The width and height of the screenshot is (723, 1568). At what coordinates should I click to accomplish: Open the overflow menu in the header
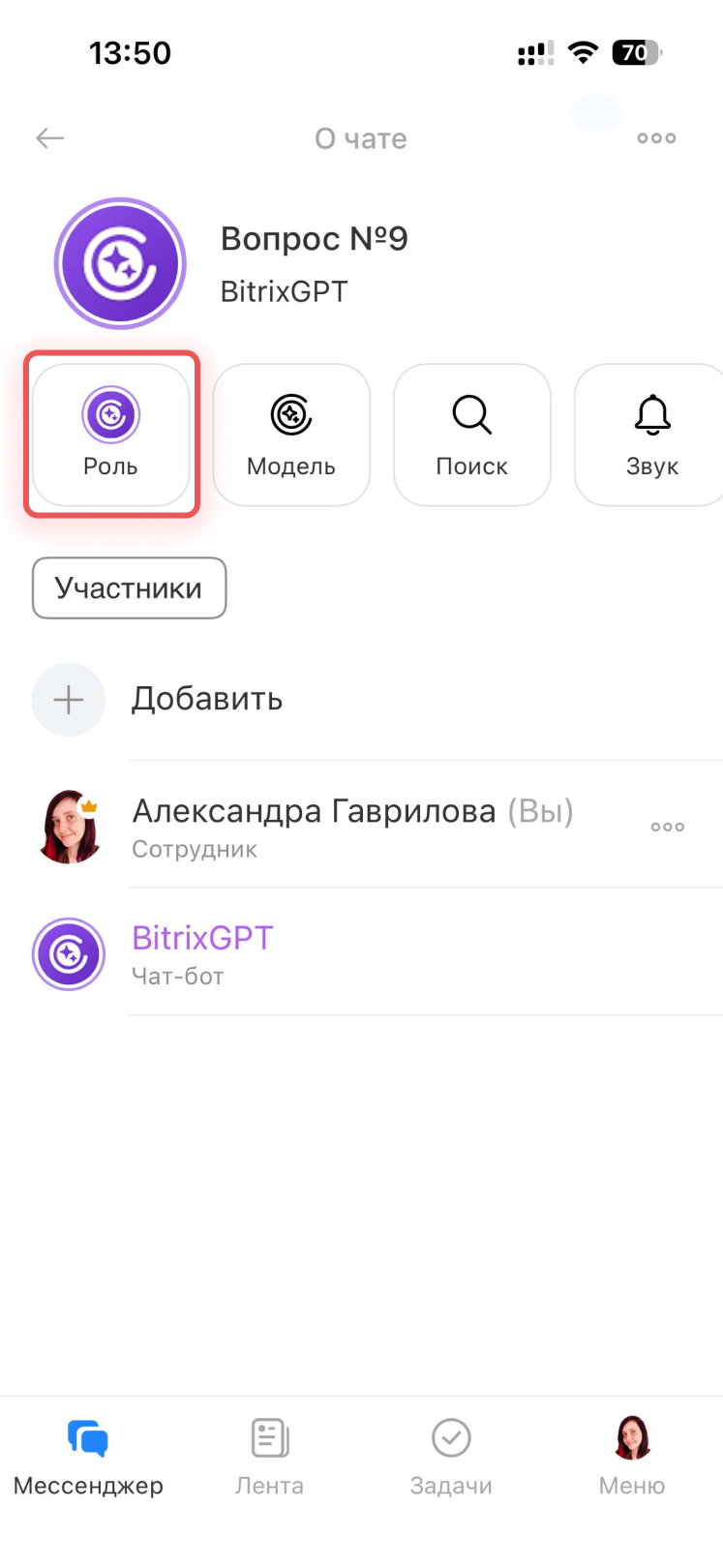[x=656, y=138]
